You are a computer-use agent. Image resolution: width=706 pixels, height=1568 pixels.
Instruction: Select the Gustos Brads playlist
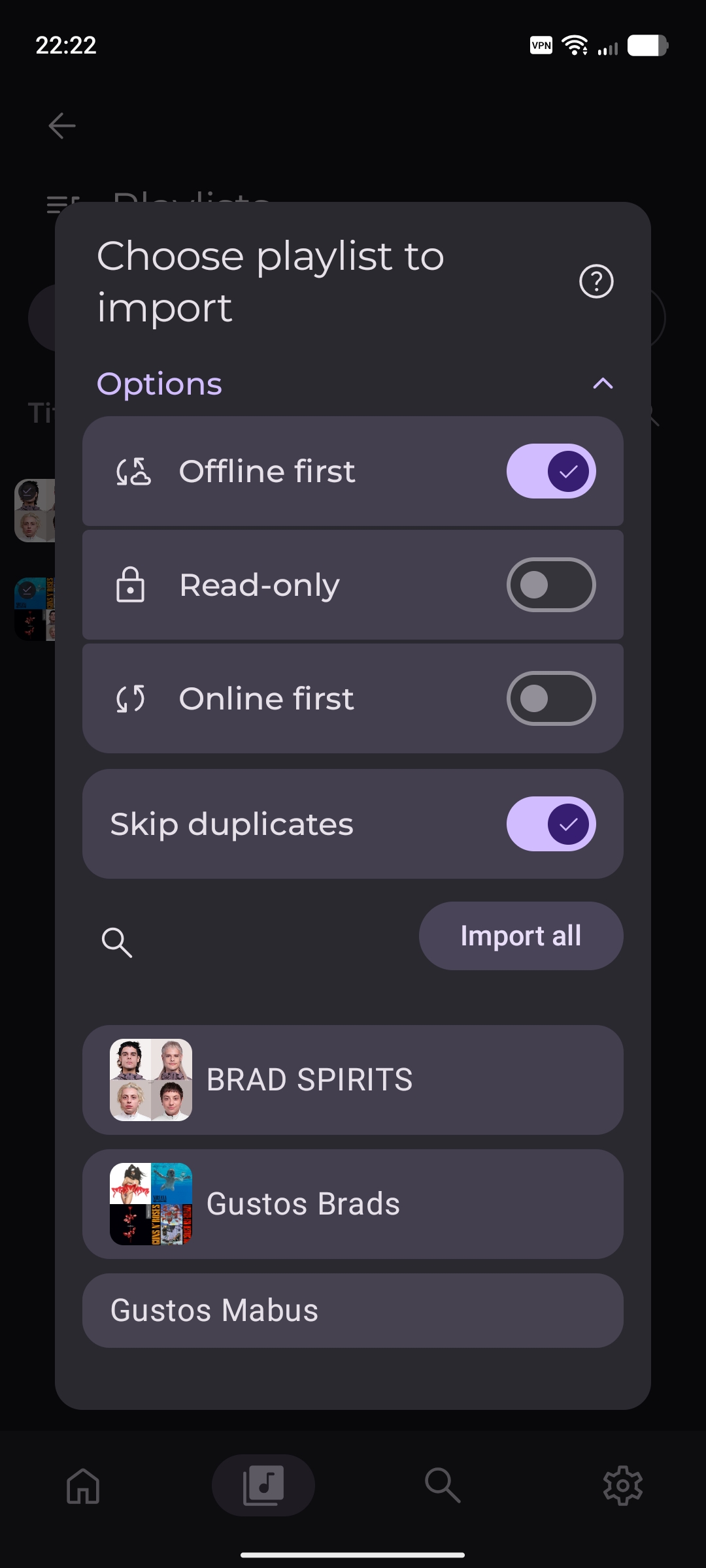click(353, 1204)
